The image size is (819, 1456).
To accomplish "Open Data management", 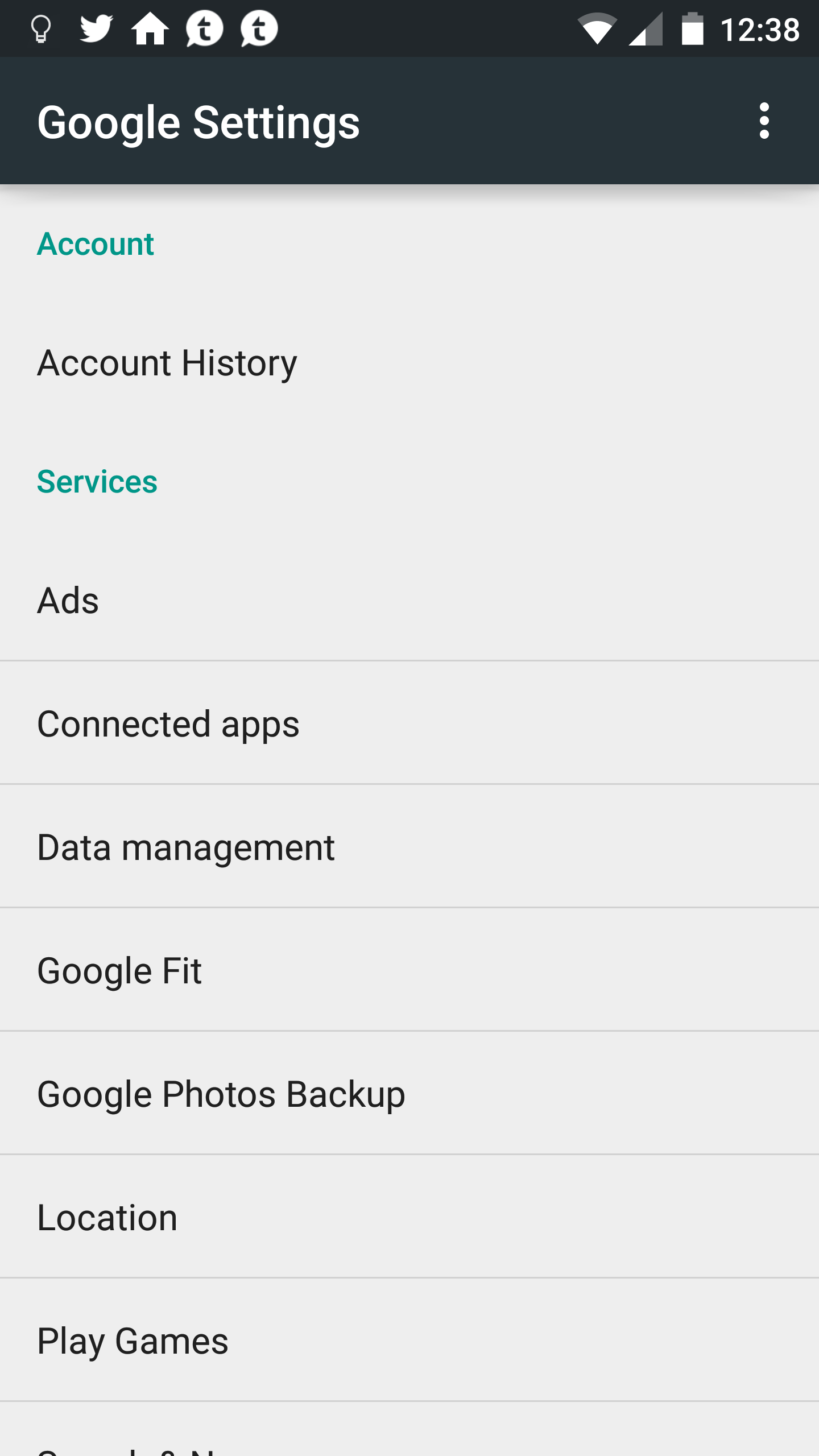I will [186, 847].
